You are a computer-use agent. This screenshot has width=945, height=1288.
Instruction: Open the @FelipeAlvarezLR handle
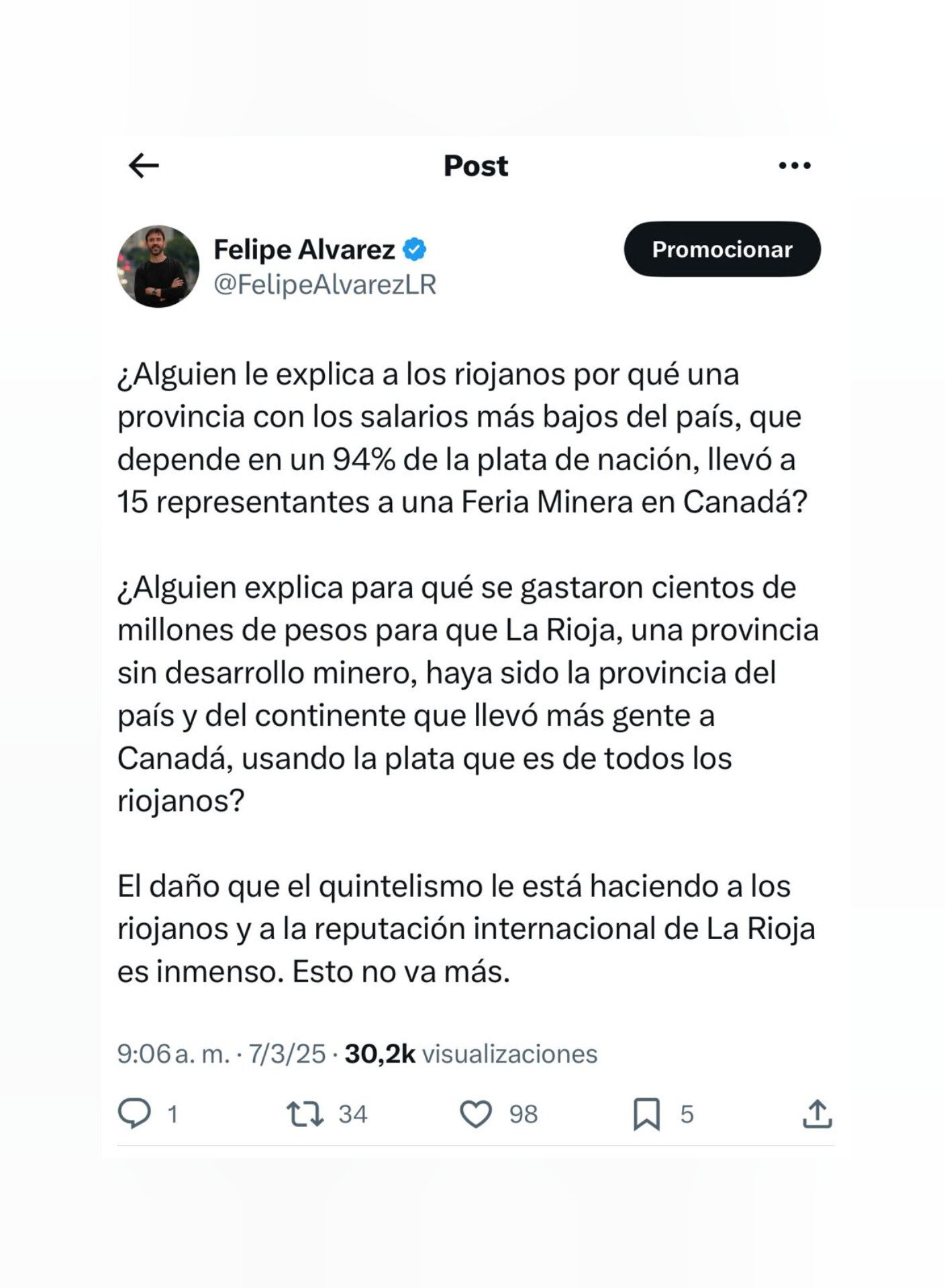coord(325,284)
